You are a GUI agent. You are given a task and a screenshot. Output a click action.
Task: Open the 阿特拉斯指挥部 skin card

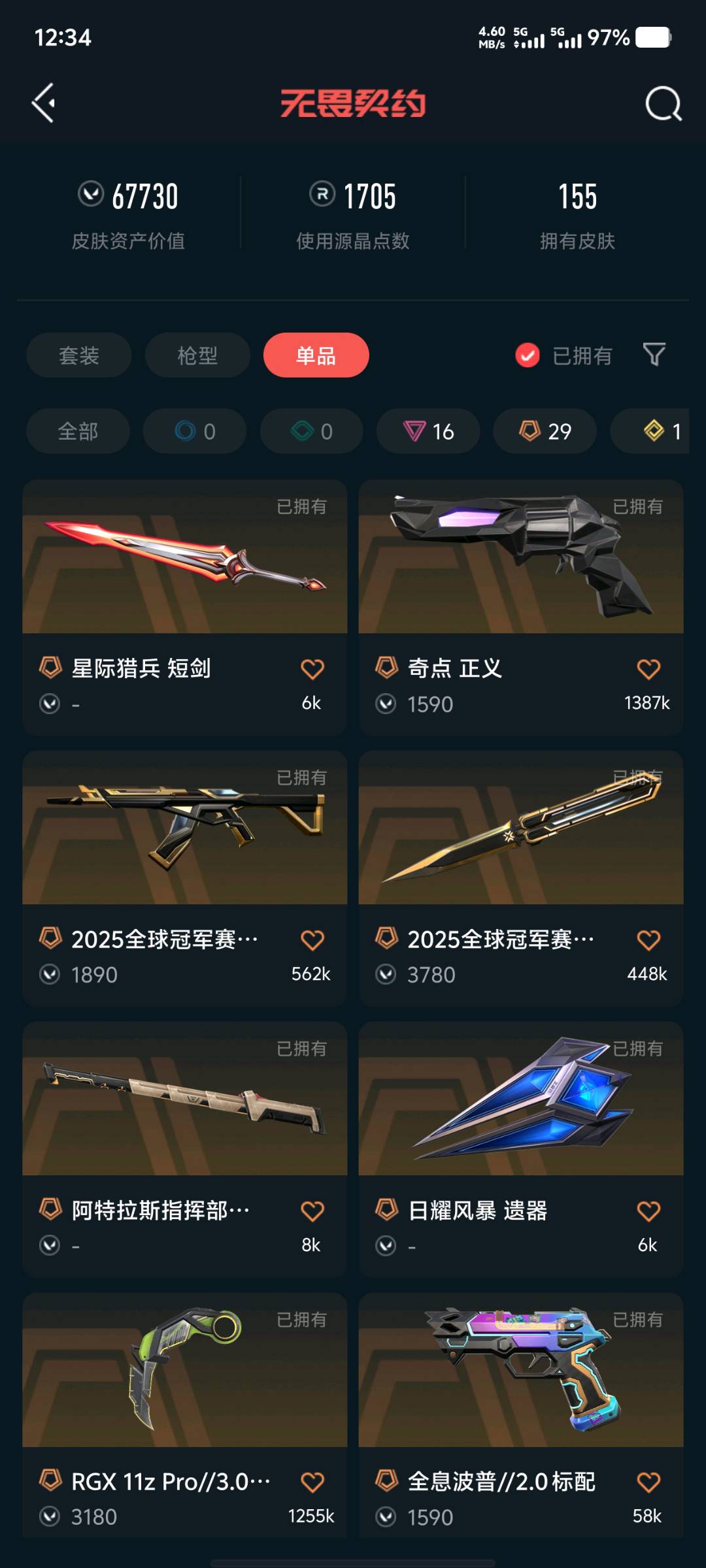pos(185,1150)
